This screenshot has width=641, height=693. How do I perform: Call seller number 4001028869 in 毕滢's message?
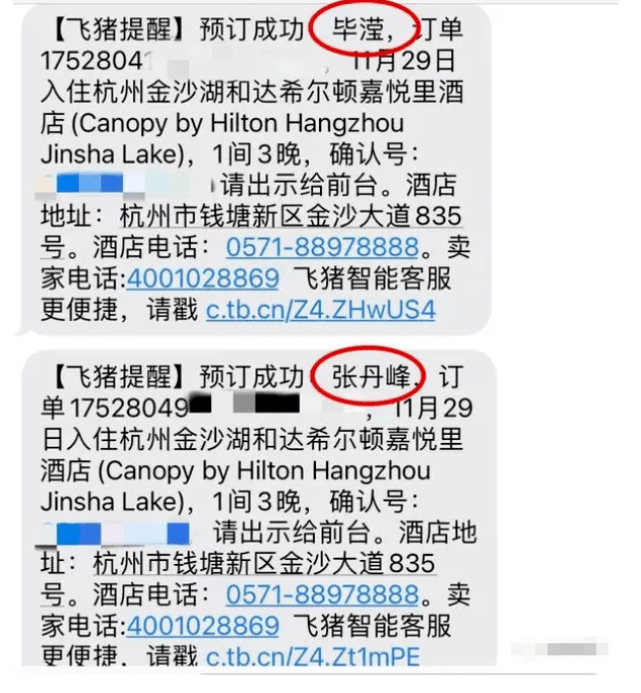click(x=202, y=278)
